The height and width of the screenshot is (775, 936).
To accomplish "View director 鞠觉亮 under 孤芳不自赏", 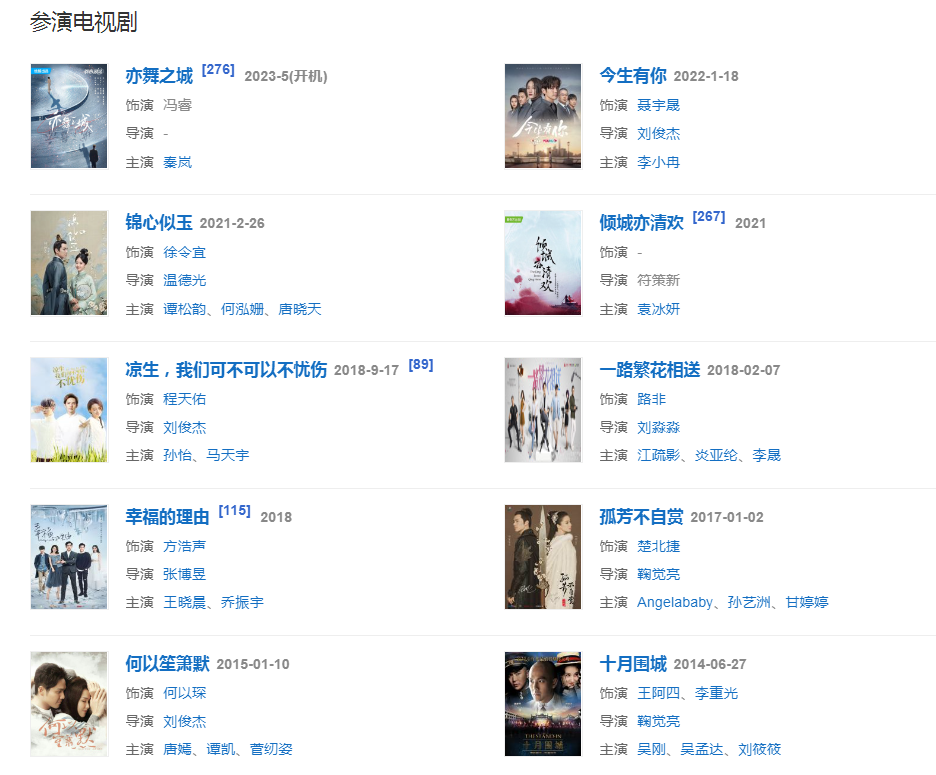I will [x=658, y=574].
